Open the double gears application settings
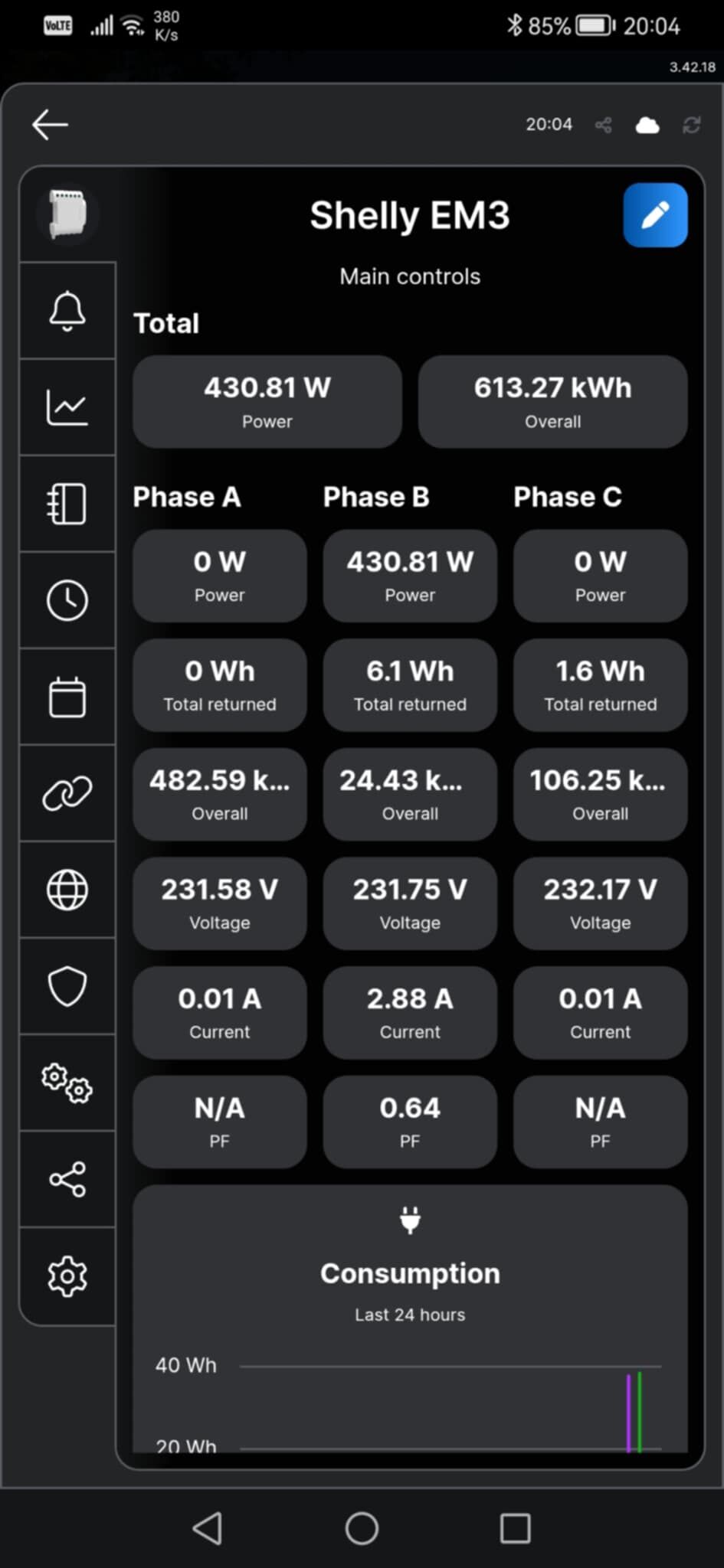Viewport: 724px width, 1568px height. coord(67,1083)
